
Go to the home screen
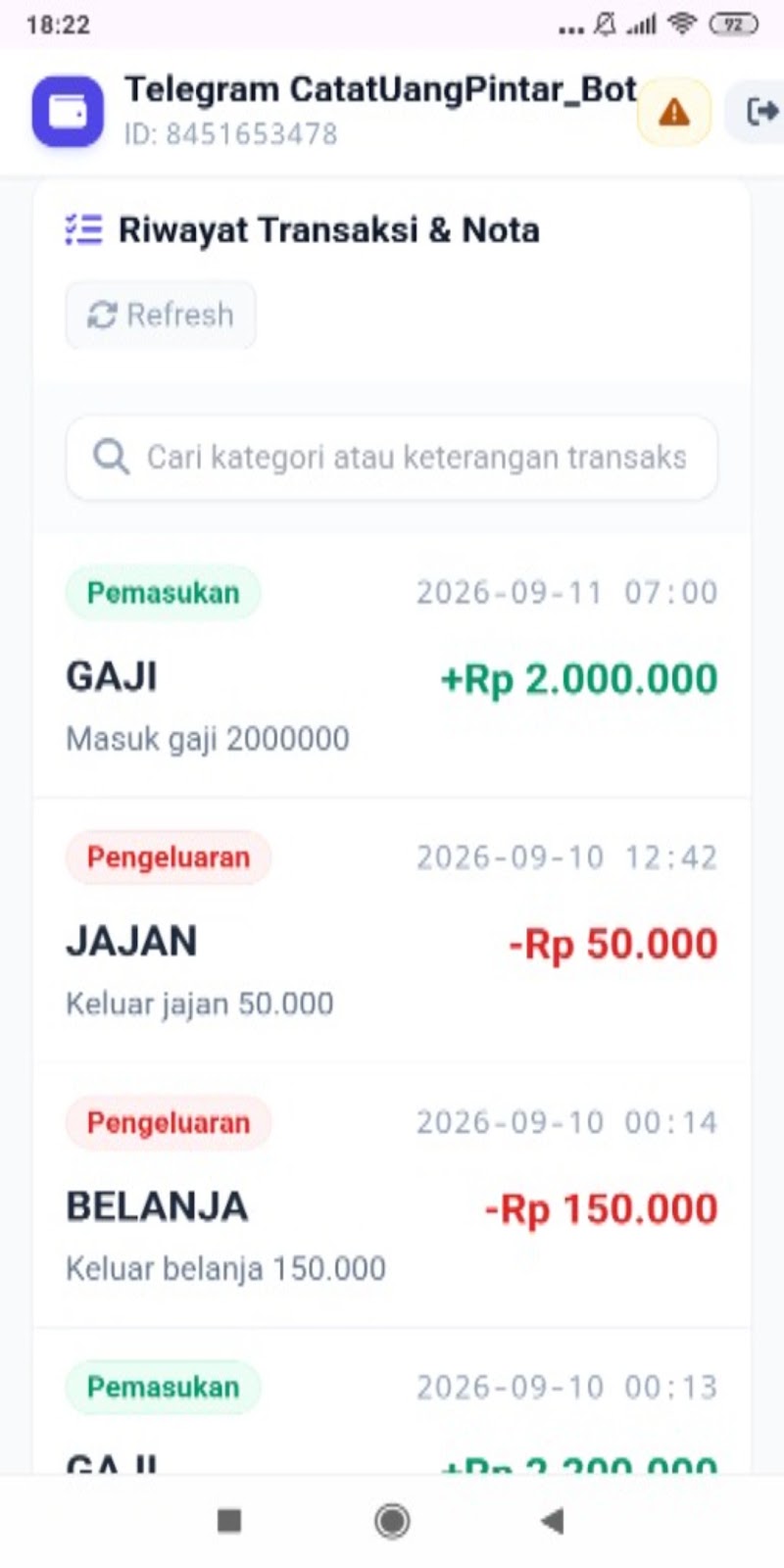392,1521
